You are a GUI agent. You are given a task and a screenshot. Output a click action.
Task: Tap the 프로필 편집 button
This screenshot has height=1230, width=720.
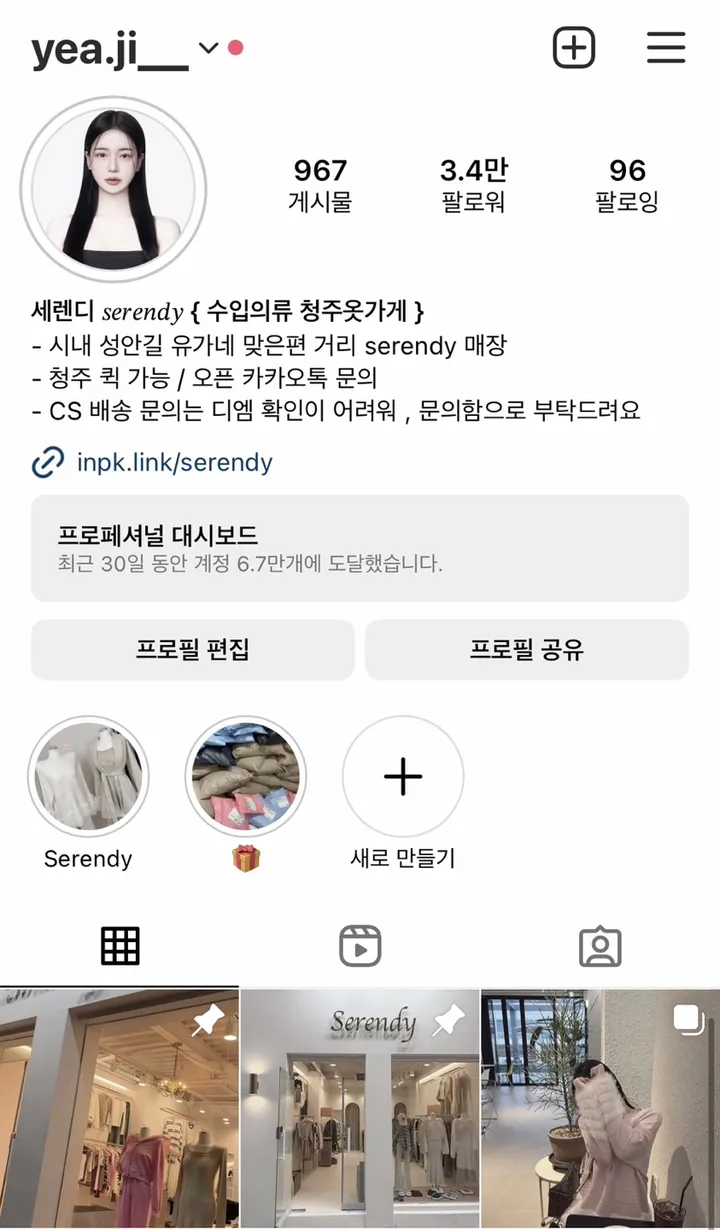tap(193, 650)
